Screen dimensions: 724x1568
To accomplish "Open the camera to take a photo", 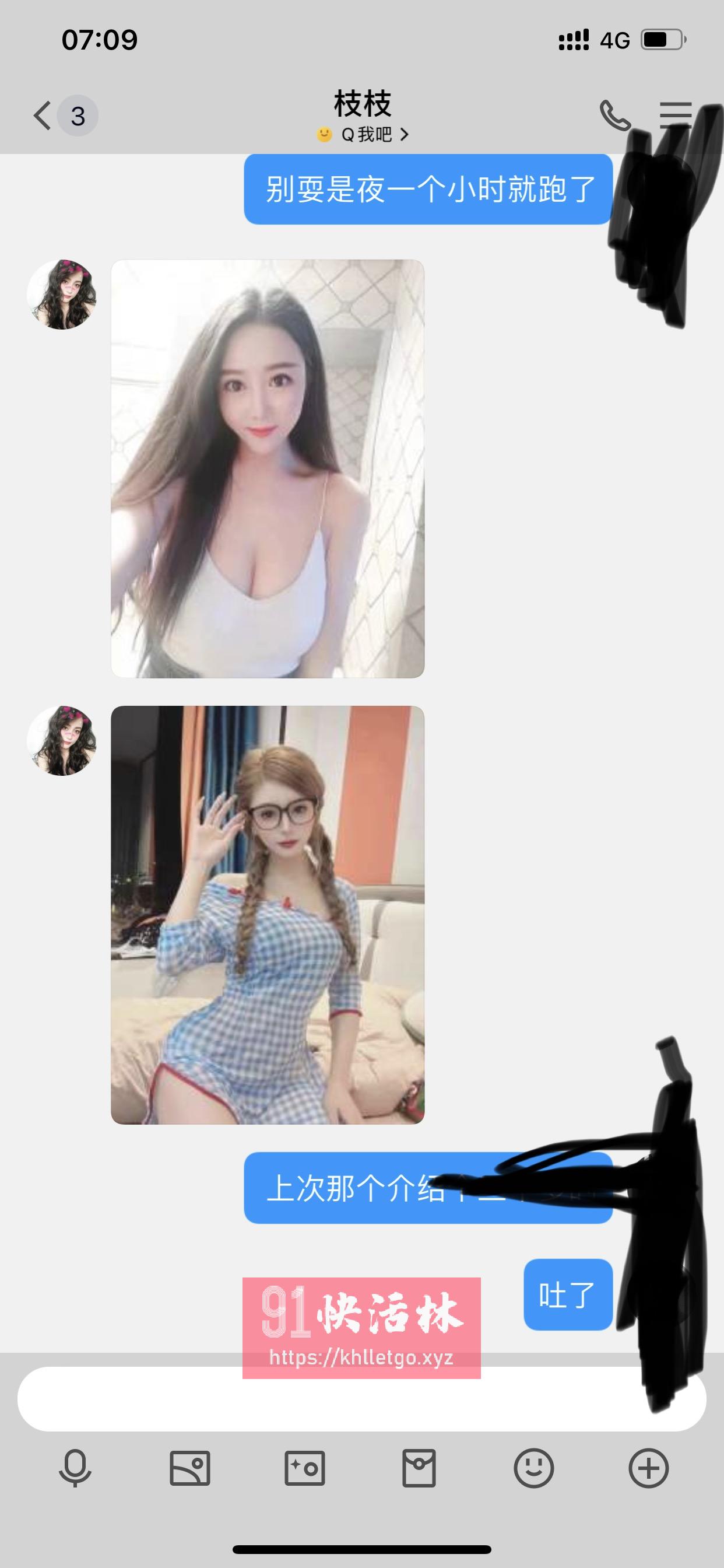I will 304,1468.
